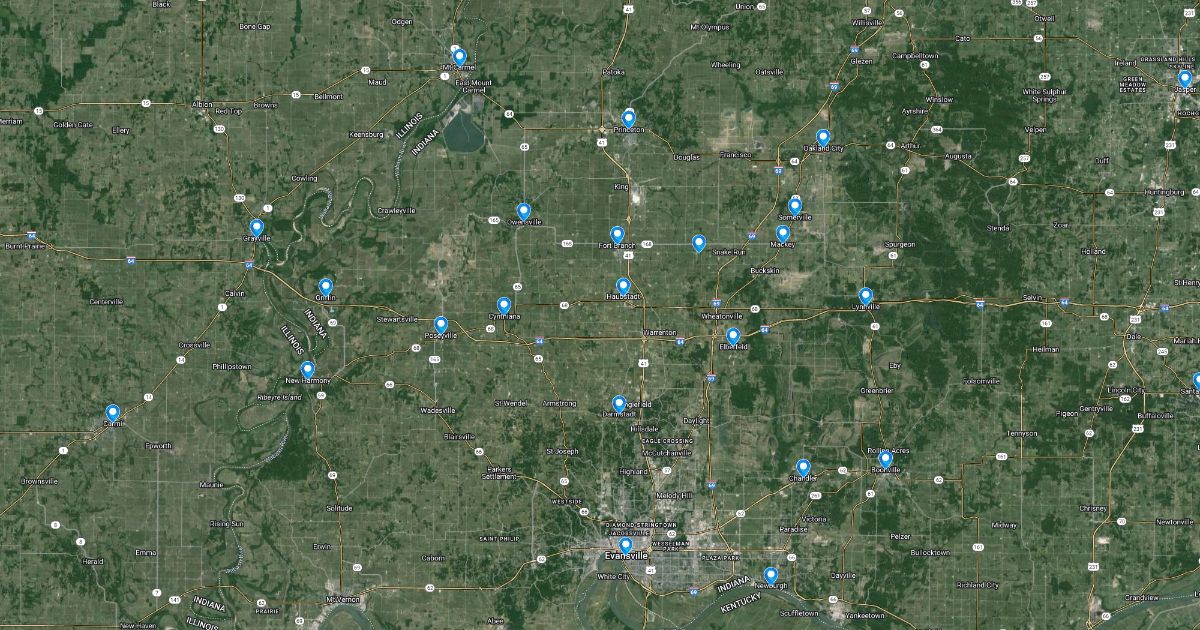Tap the Somerville map pin

795,205
